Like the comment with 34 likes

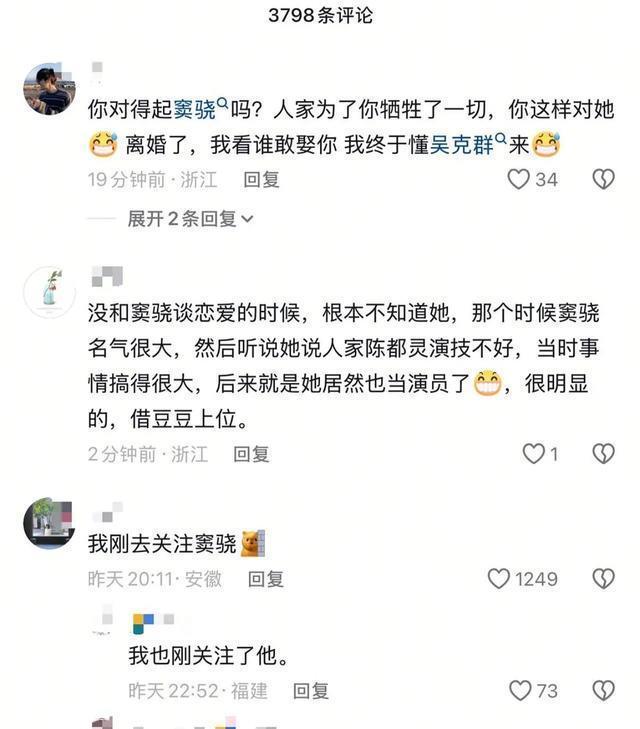coord(519,180)
